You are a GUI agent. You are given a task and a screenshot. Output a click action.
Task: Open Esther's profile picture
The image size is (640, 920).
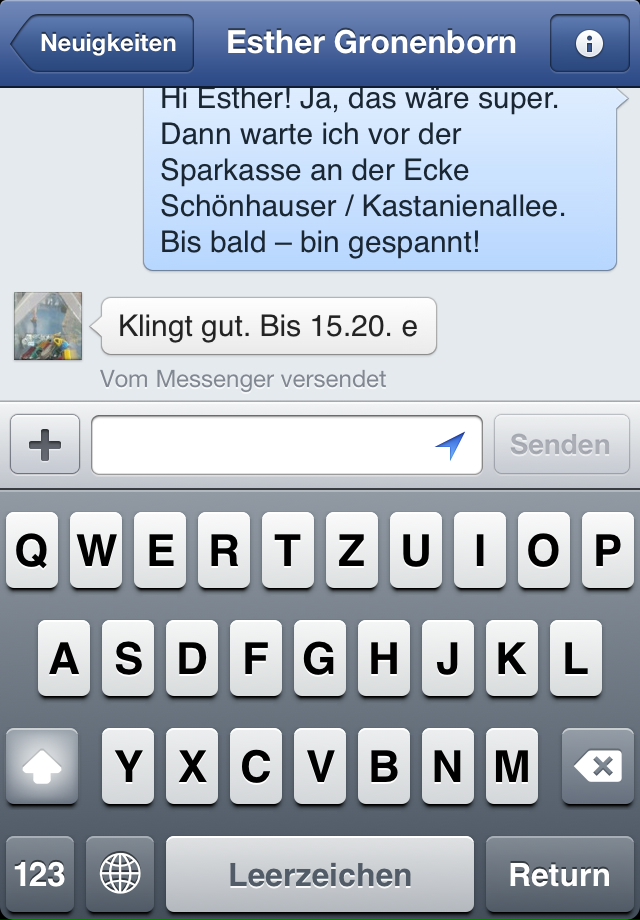coord(48,326)
